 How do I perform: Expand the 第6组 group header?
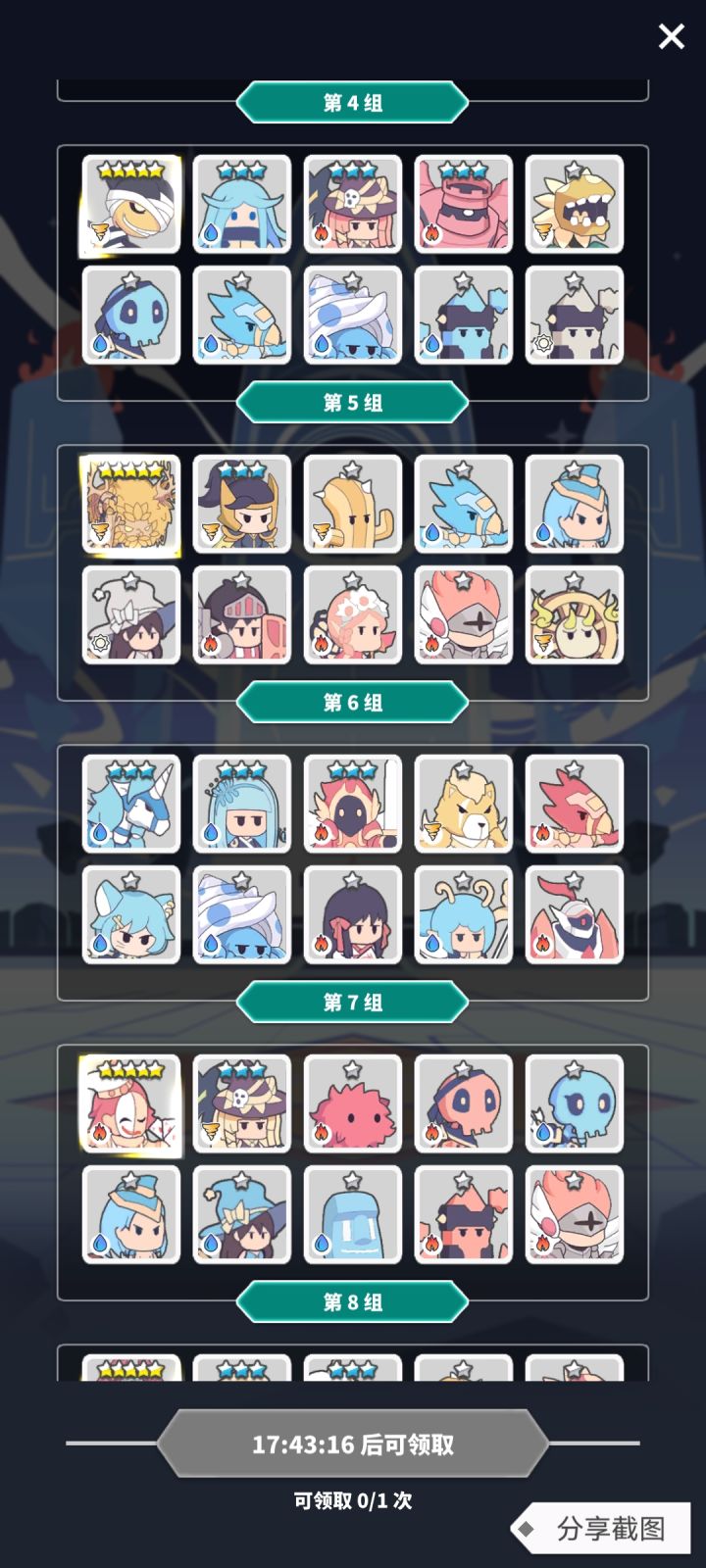pyautogui.click(x=352, y=703)
